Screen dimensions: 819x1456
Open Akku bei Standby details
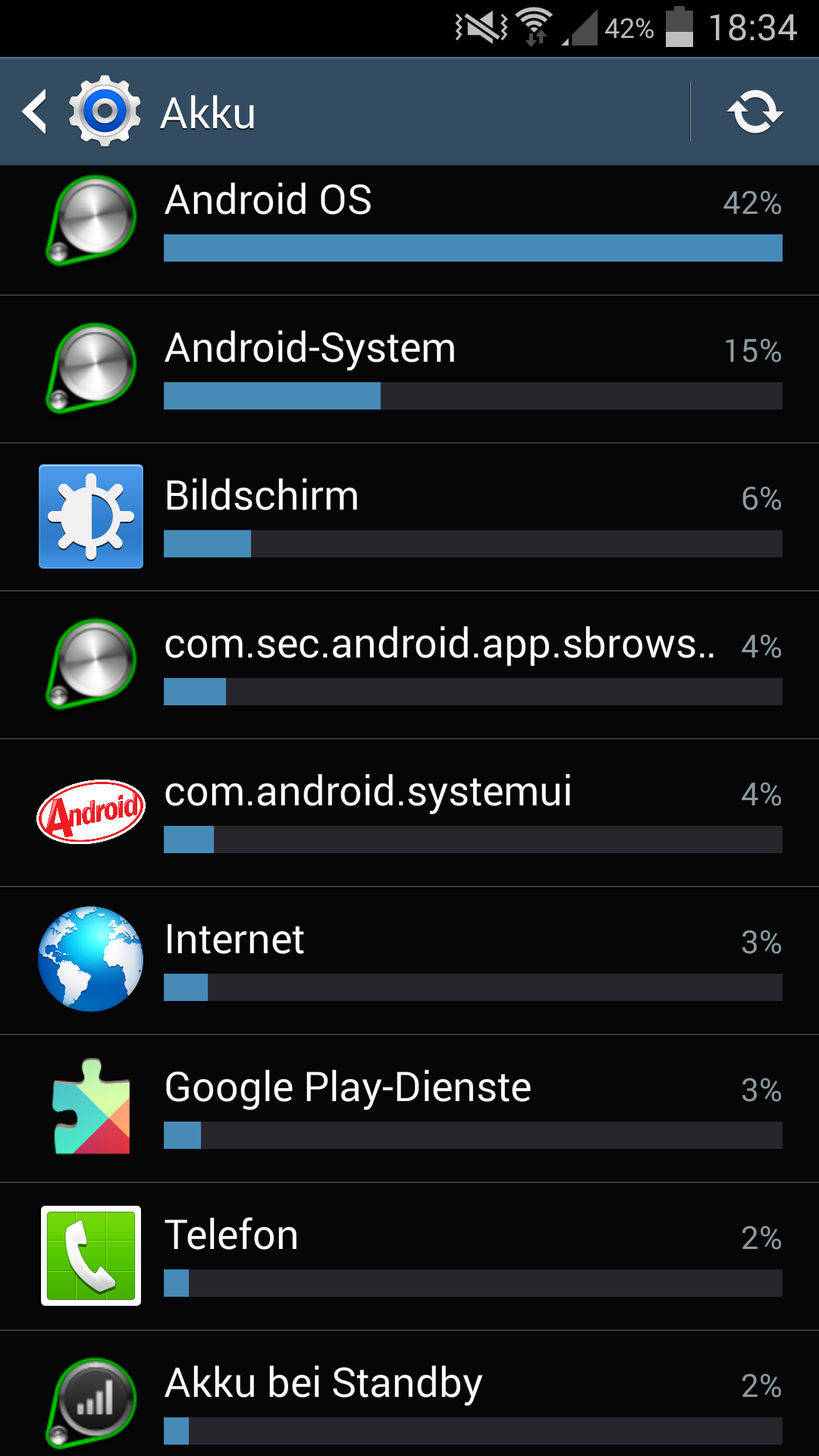[409, 1399]
